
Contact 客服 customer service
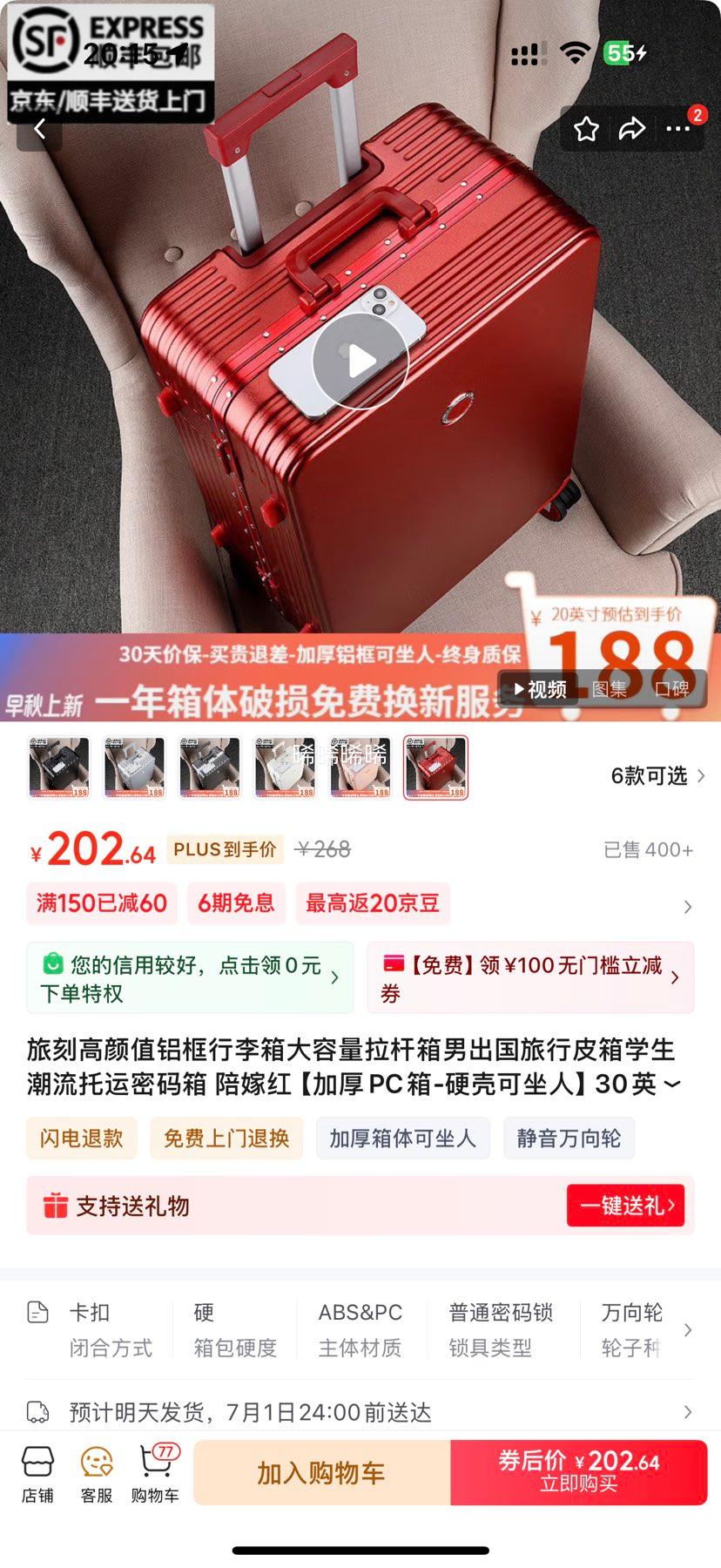(x=97, y=1474)
